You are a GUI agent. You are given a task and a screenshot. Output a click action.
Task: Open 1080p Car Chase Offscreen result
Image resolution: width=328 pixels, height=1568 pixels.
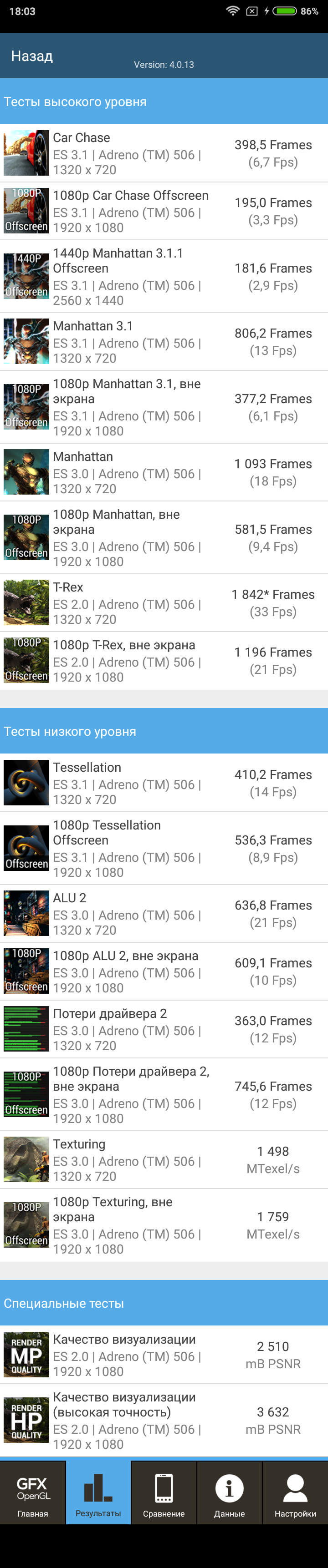[164, 211]
